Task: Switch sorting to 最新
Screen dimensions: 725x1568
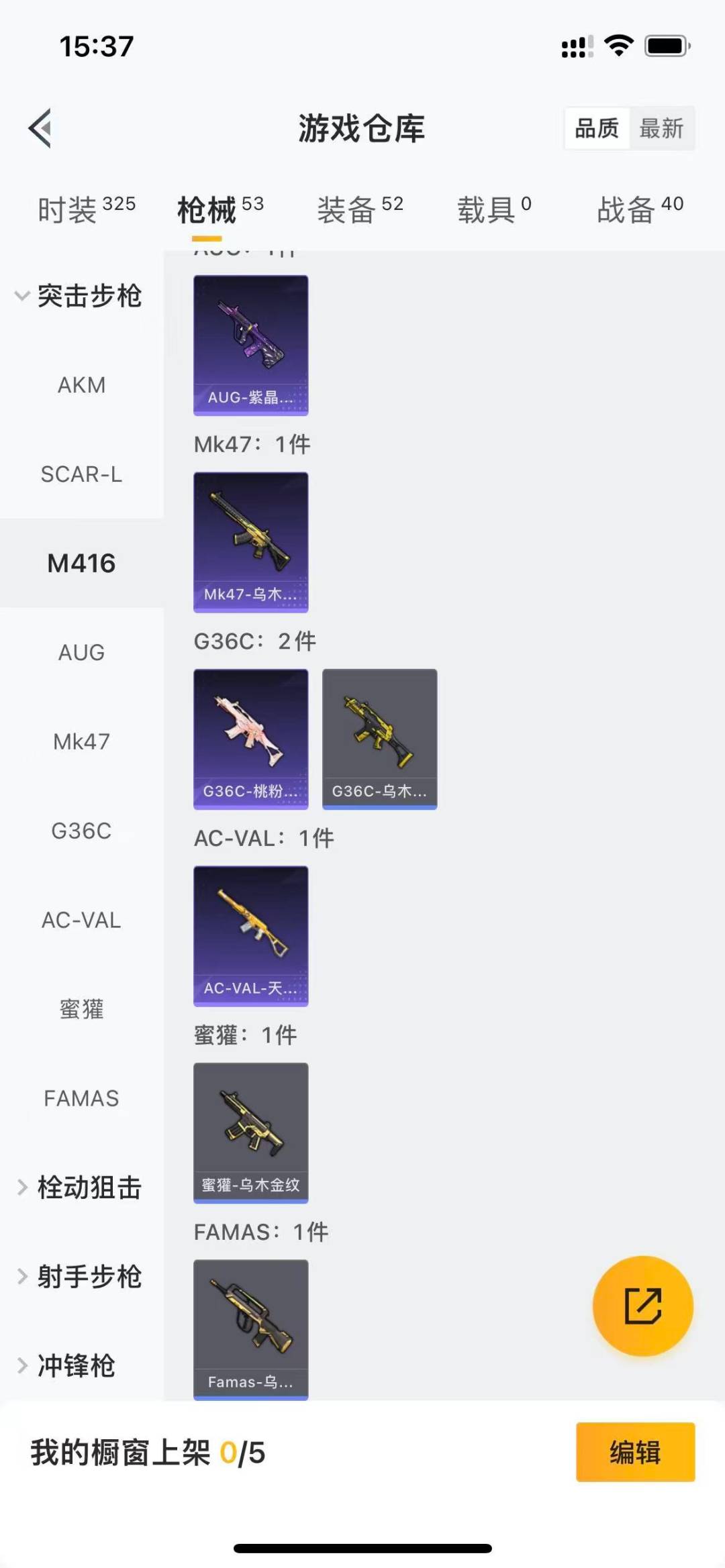Action: coord(661,127)
